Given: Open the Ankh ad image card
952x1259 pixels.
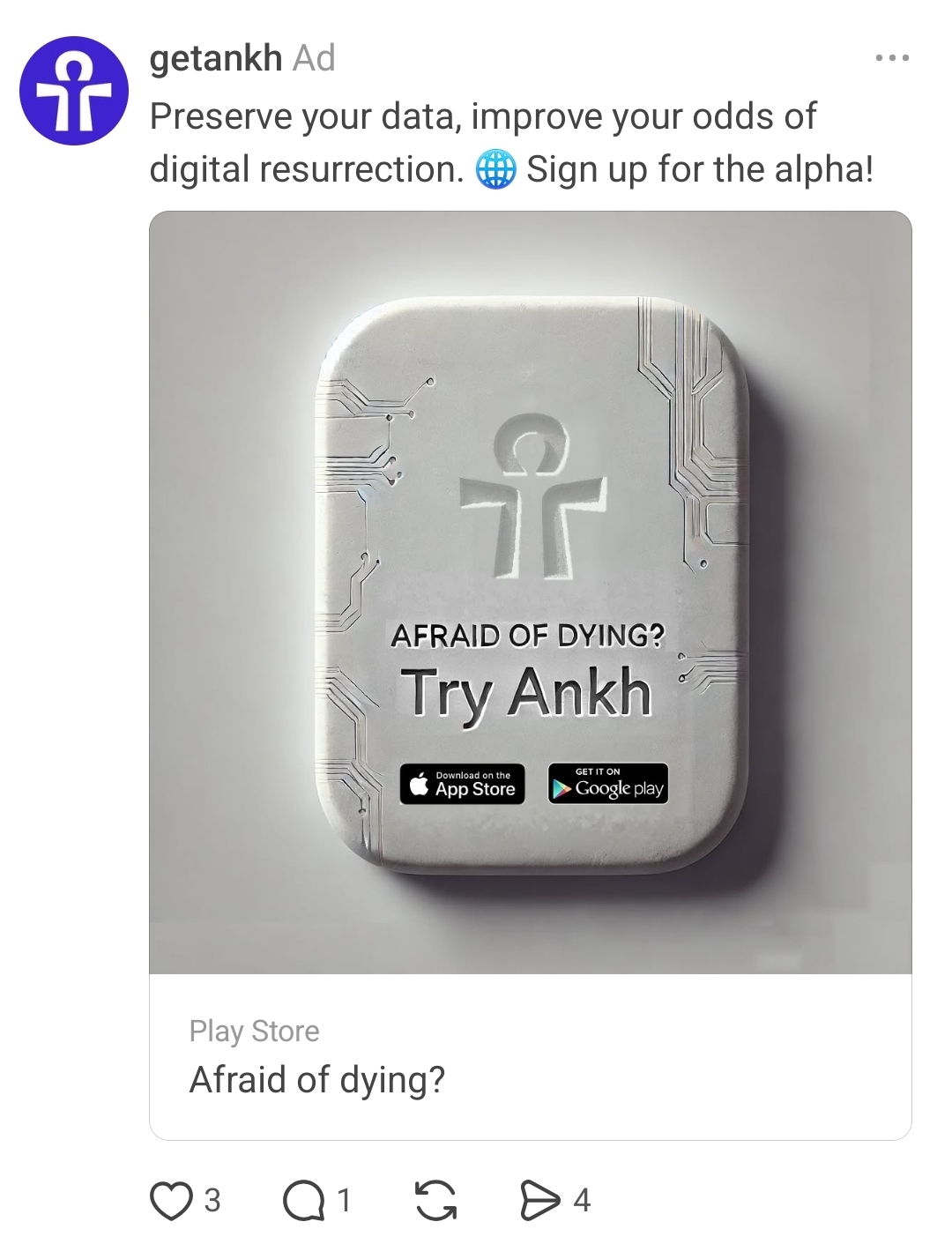Looking at the screenshot, I should [x=530, y=592].
